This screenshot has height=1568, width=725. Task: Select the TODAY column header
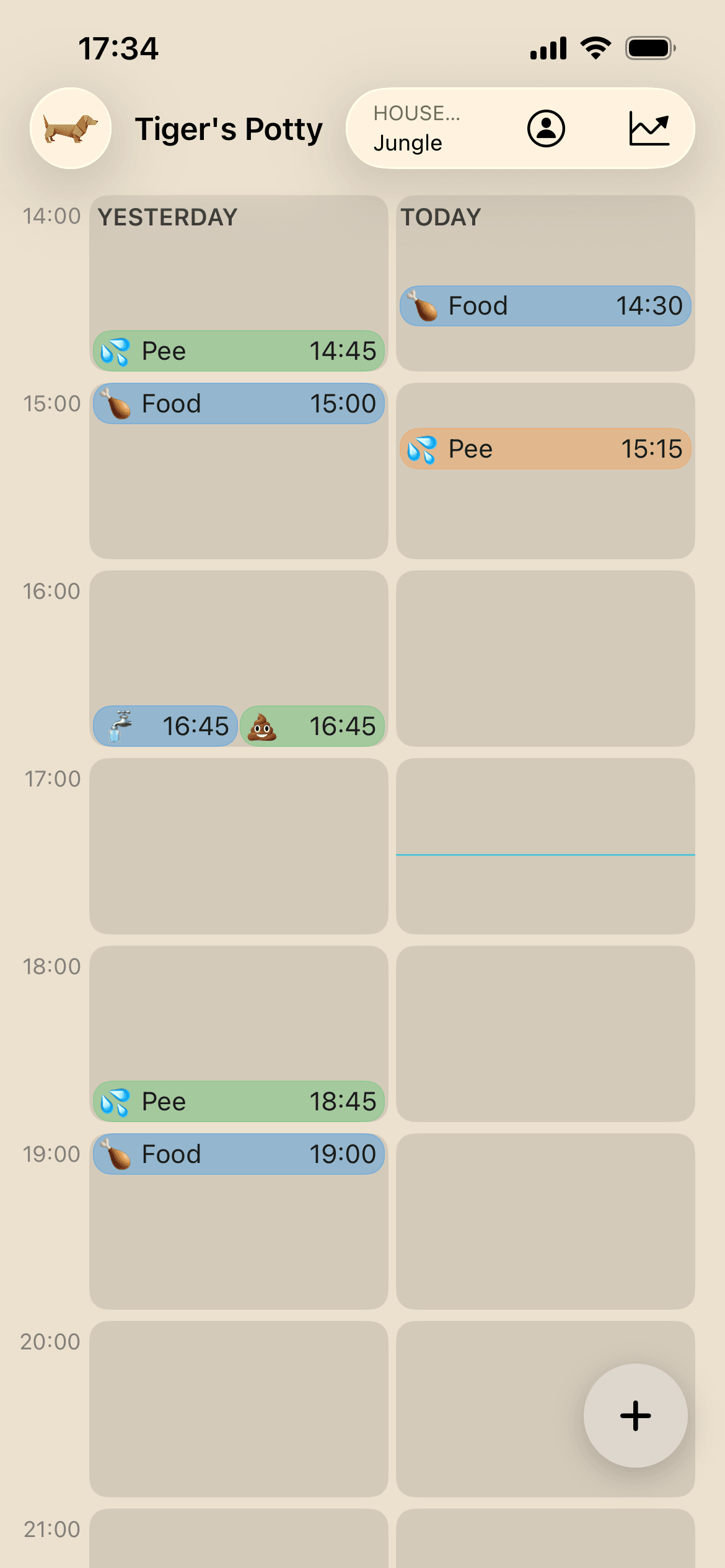tap(441, 217)
